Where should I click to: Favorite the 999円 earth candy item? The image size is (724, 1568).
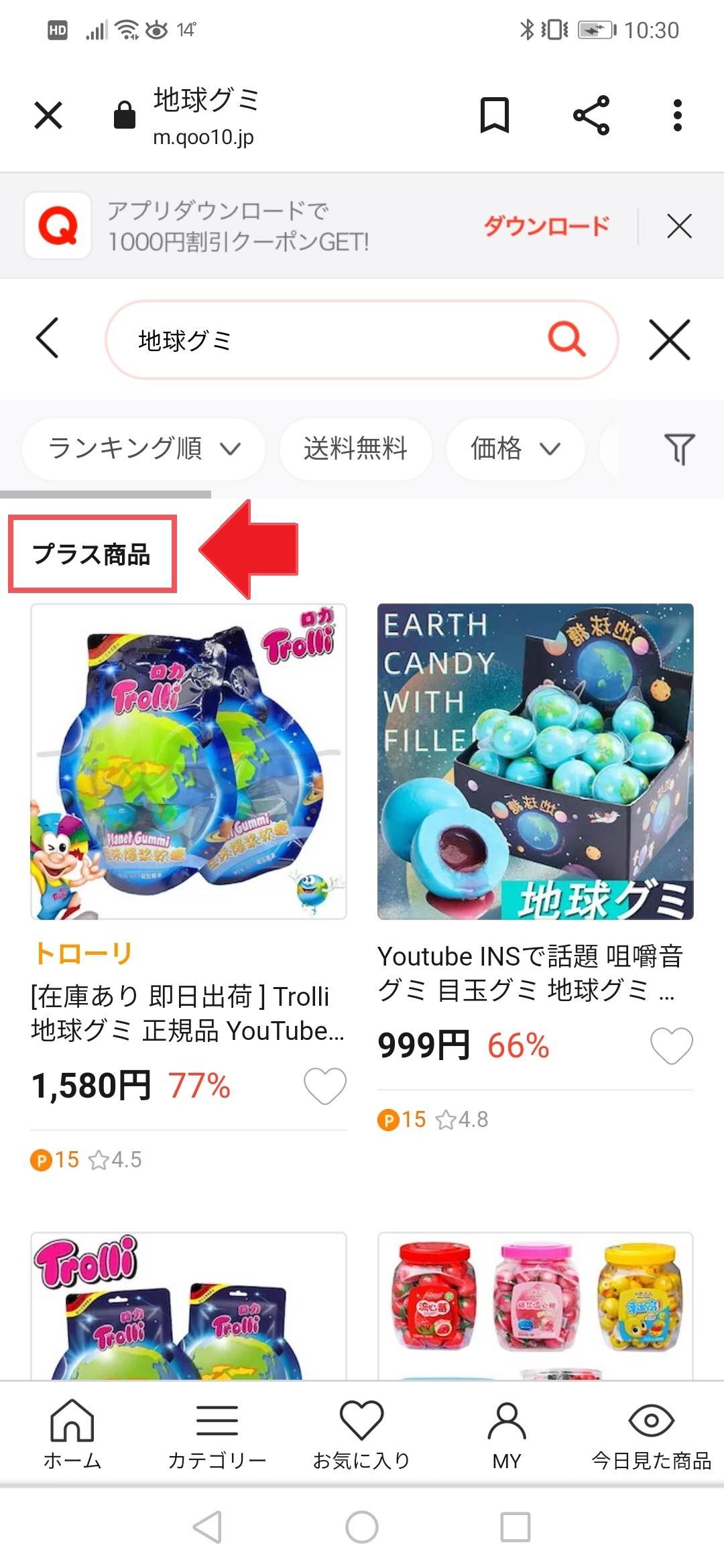671,1045
